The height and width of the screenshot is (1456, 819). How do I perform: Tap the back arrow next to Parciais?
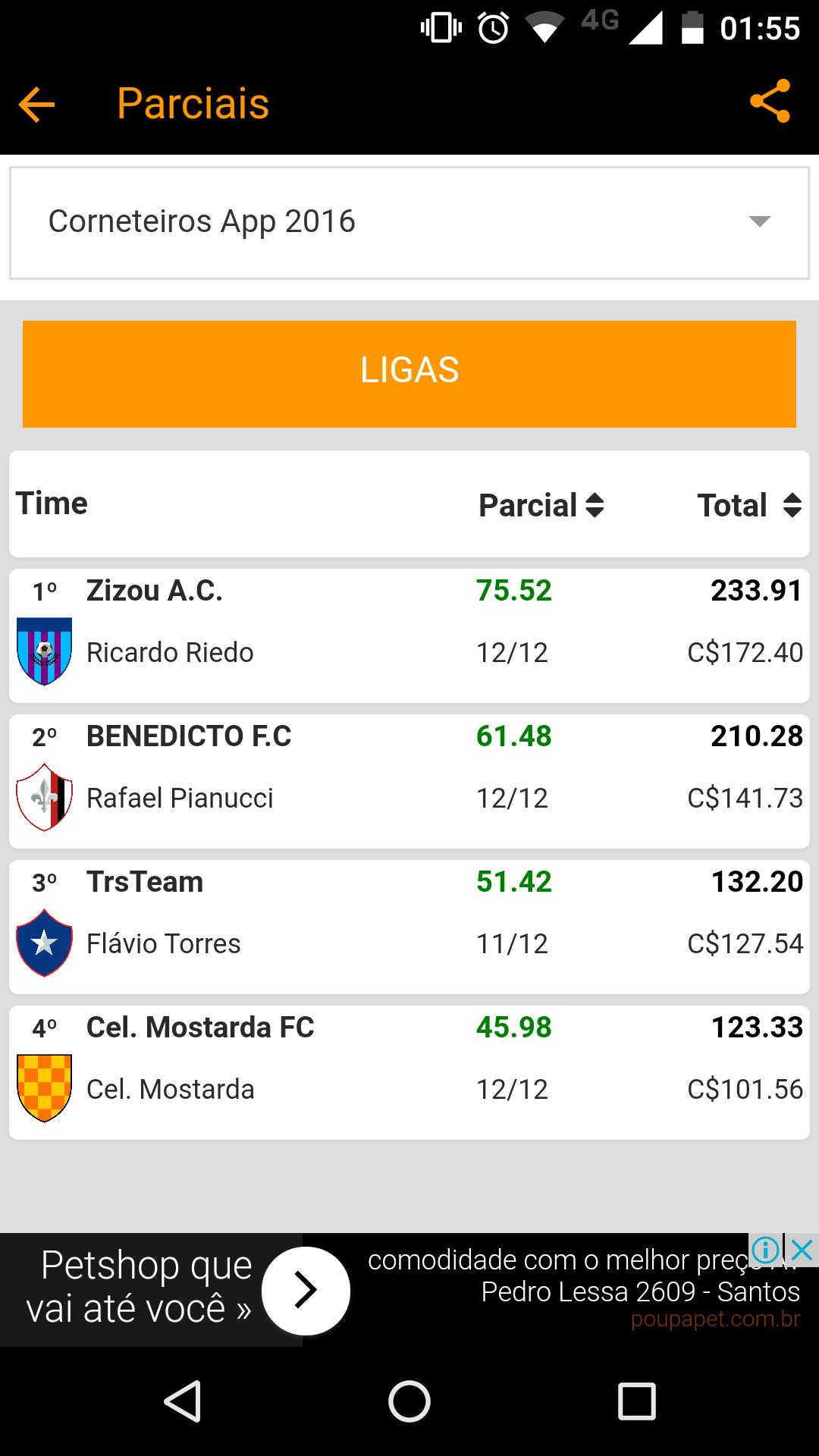tap(36, 102)
